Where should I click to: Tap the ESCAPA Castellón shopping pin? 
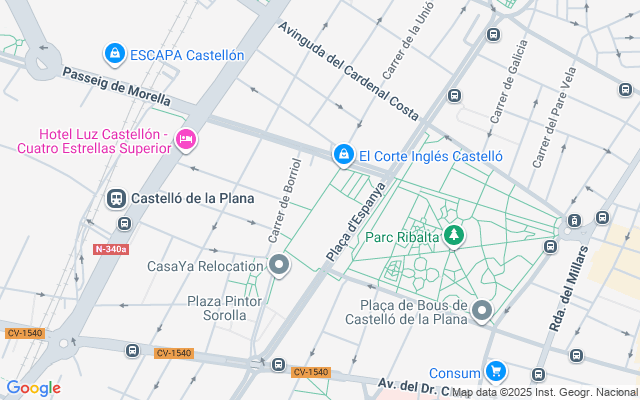coord(115,52)
